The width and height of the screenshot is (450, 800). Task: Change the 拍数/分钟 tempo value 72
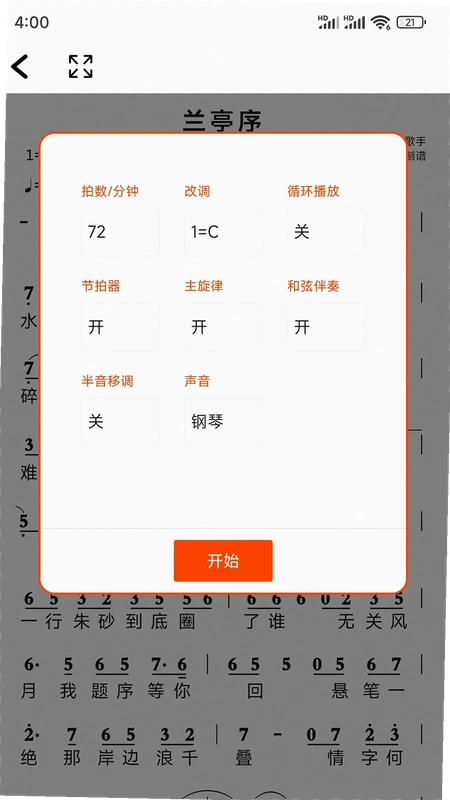point(120,232)
